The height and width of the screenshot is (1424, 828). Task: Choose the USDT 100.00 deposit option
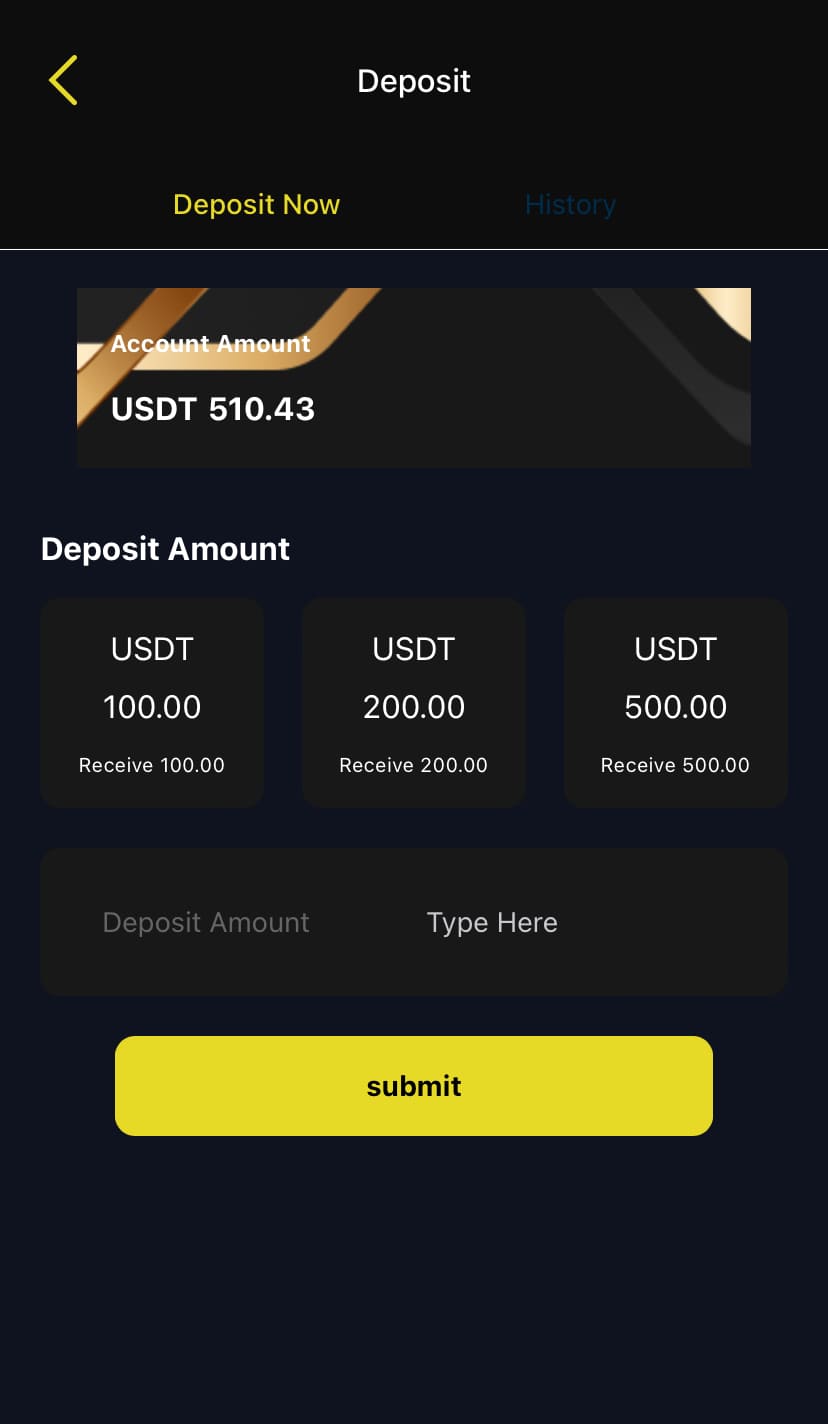coord(152,703)
